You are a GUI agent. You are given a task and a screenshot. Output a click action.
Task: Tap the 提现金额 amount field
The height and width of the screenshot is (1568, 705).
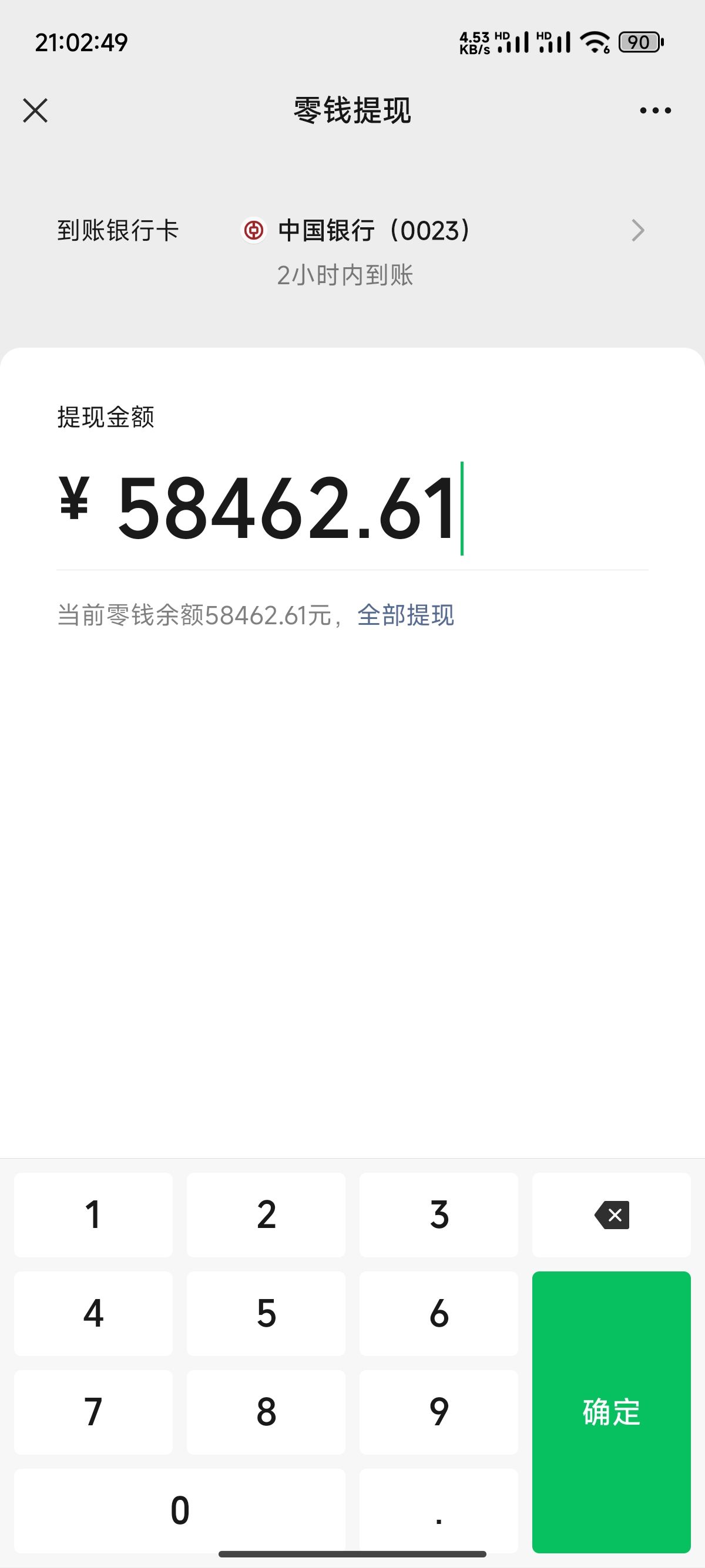352,509
